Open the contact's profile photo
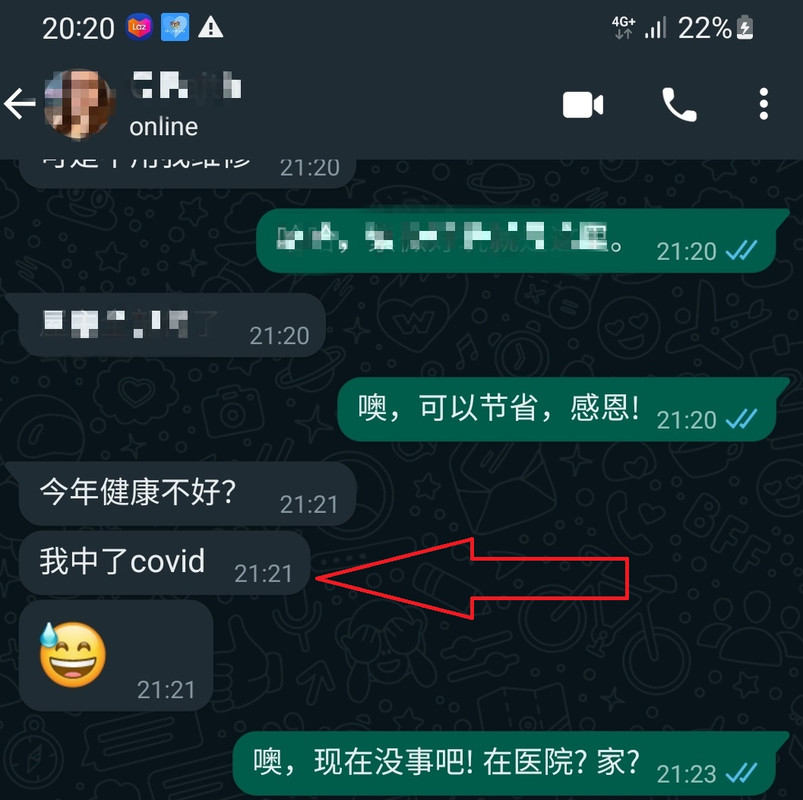Screen dimensions: 803x800 pyautogui.click(x=78, y=104)
